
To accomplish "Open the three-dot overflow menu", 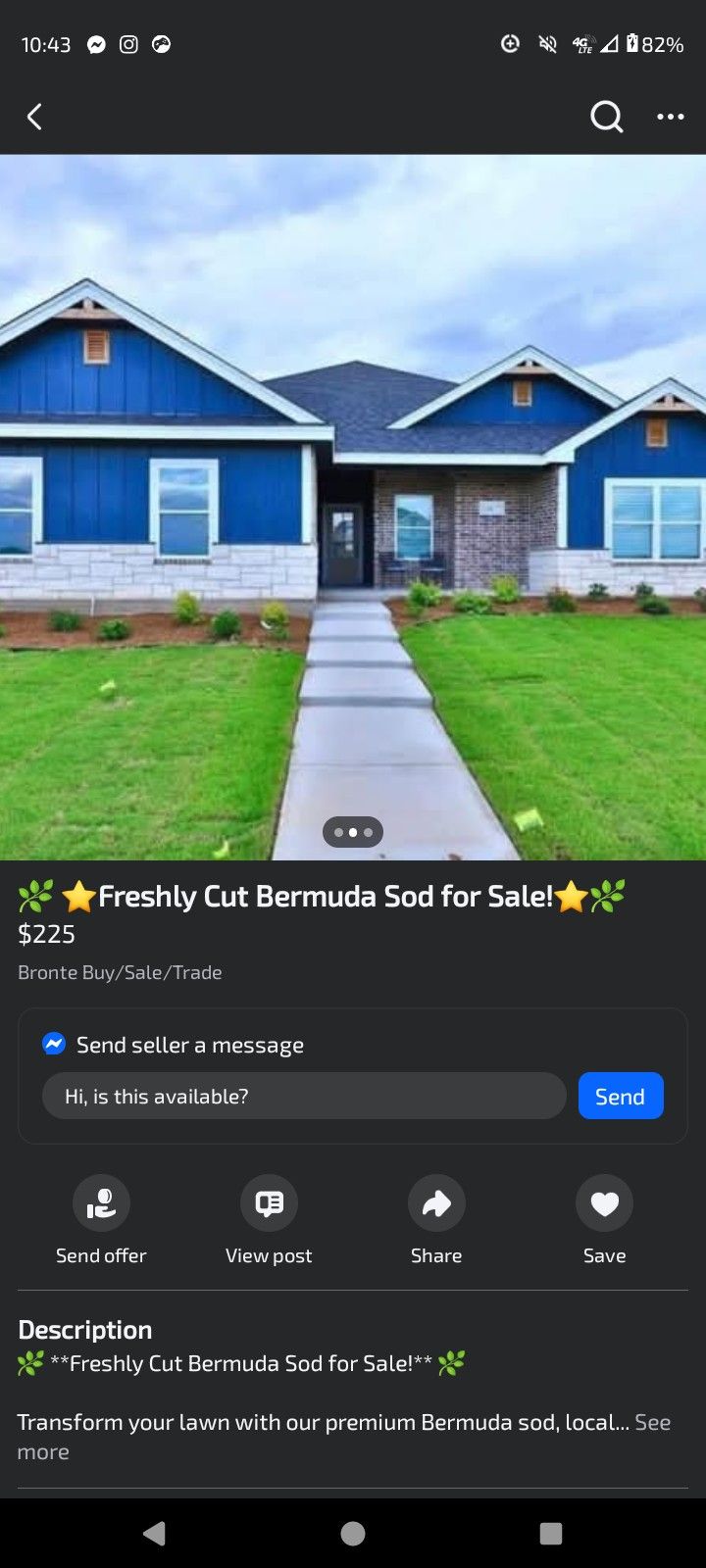I will pos(671,118).
